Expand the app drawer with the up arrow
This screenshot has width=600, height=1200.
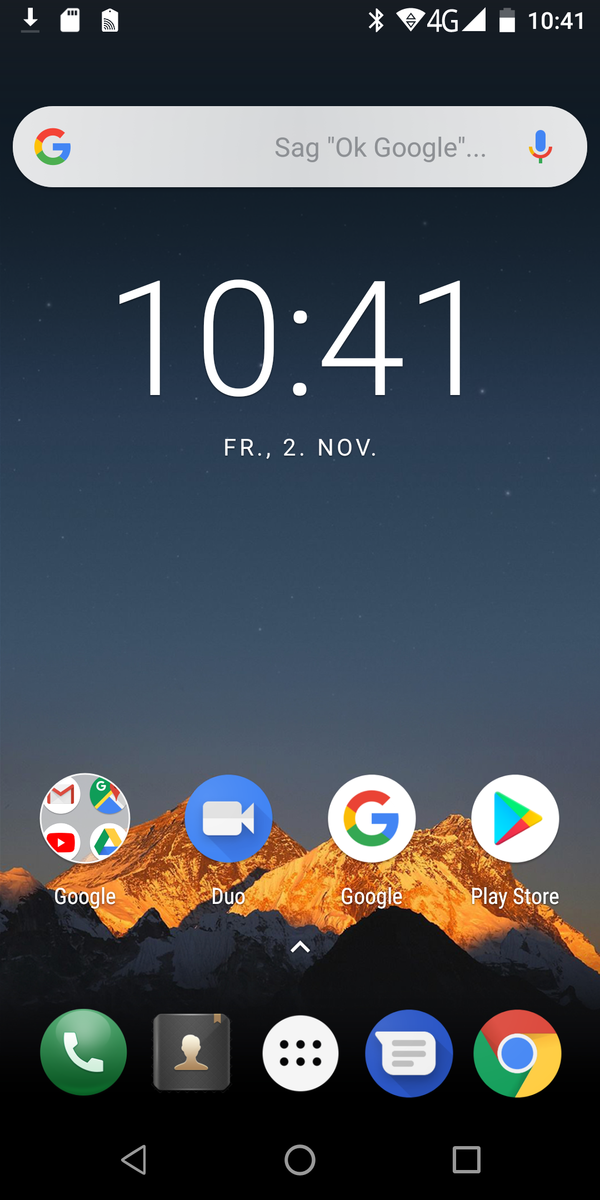[x=300, y=946]
